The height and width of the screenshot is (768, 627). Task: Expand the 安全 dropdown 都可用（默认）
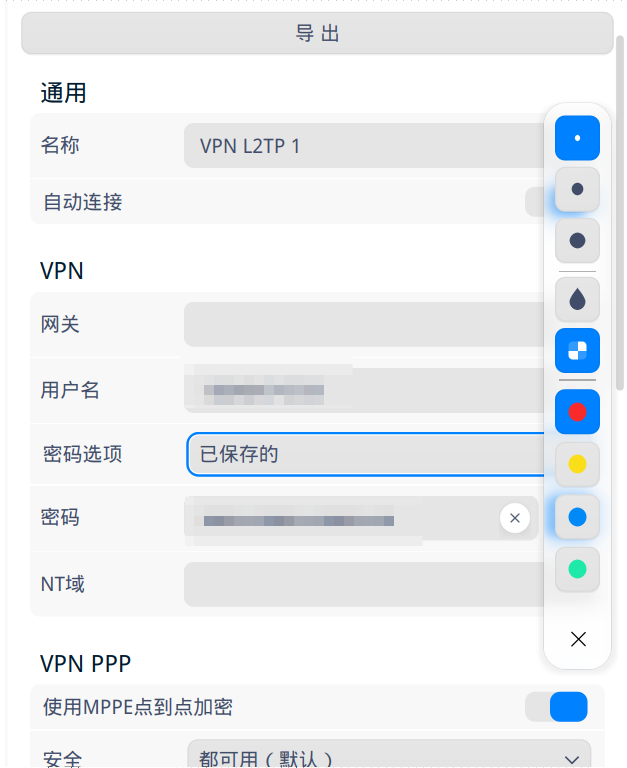point(389,758)
